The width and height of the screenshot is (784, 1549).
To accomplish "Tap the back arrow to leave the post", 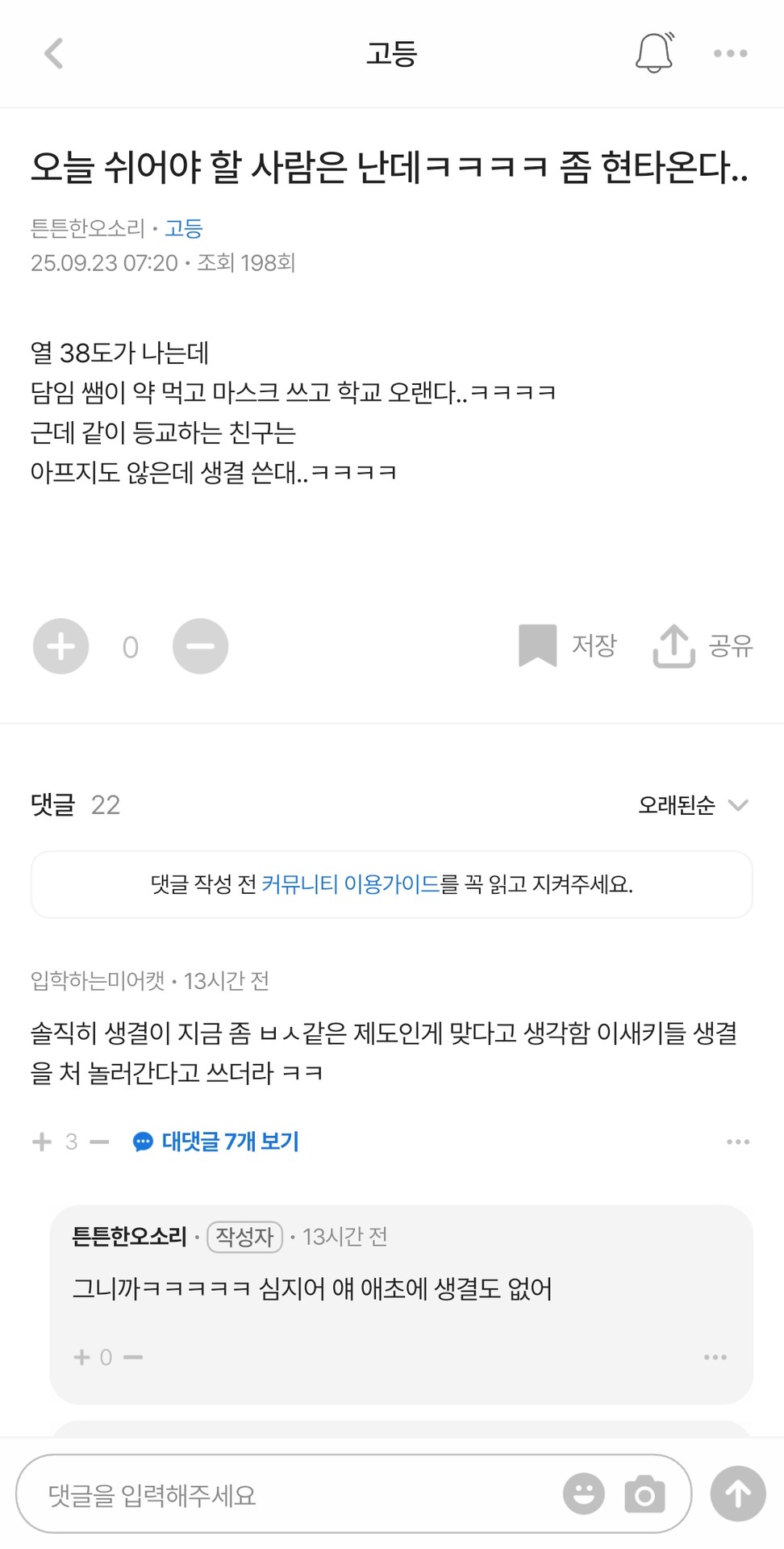I will (52, 53).
